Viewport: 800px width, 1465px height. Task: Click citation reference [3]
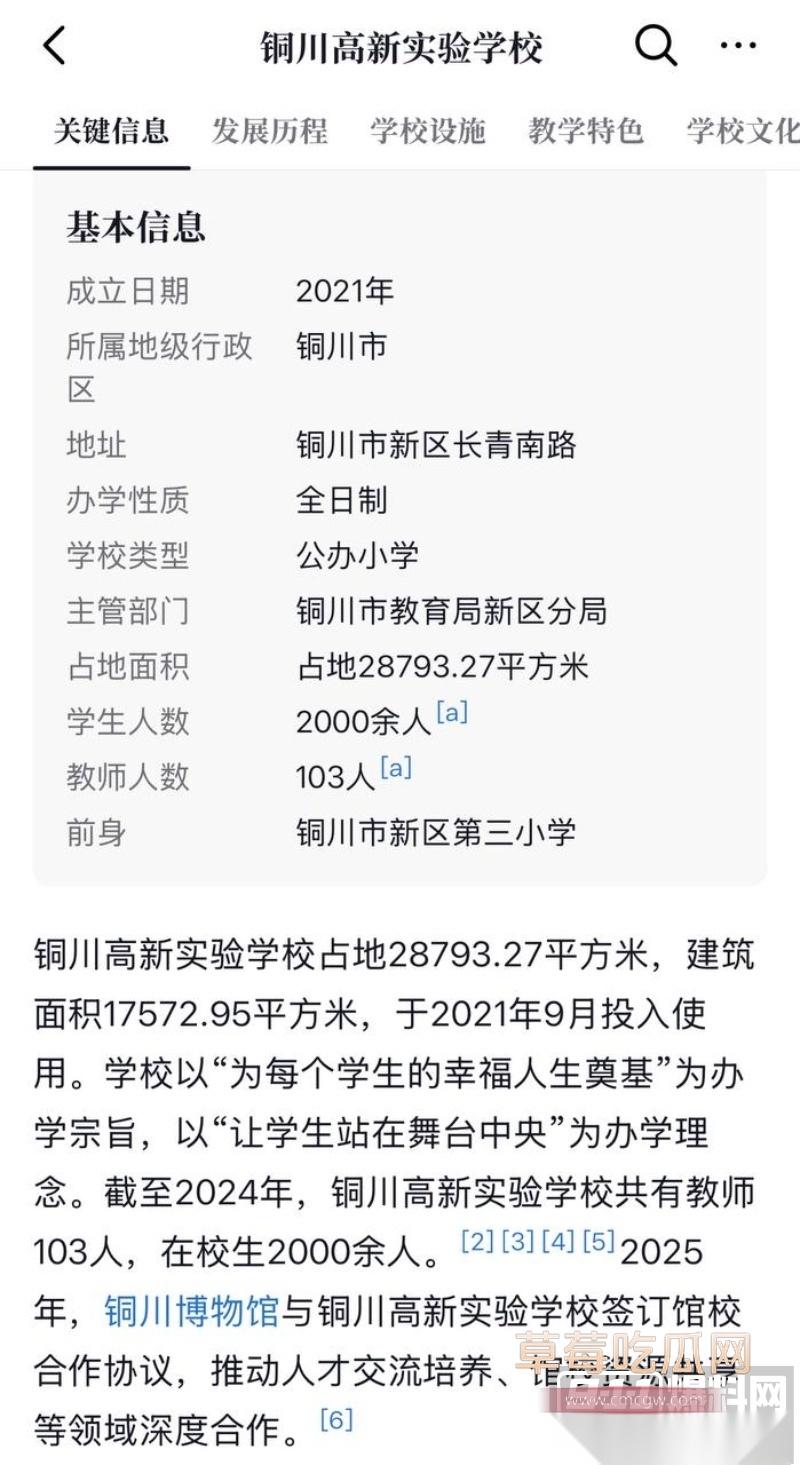516,1242
